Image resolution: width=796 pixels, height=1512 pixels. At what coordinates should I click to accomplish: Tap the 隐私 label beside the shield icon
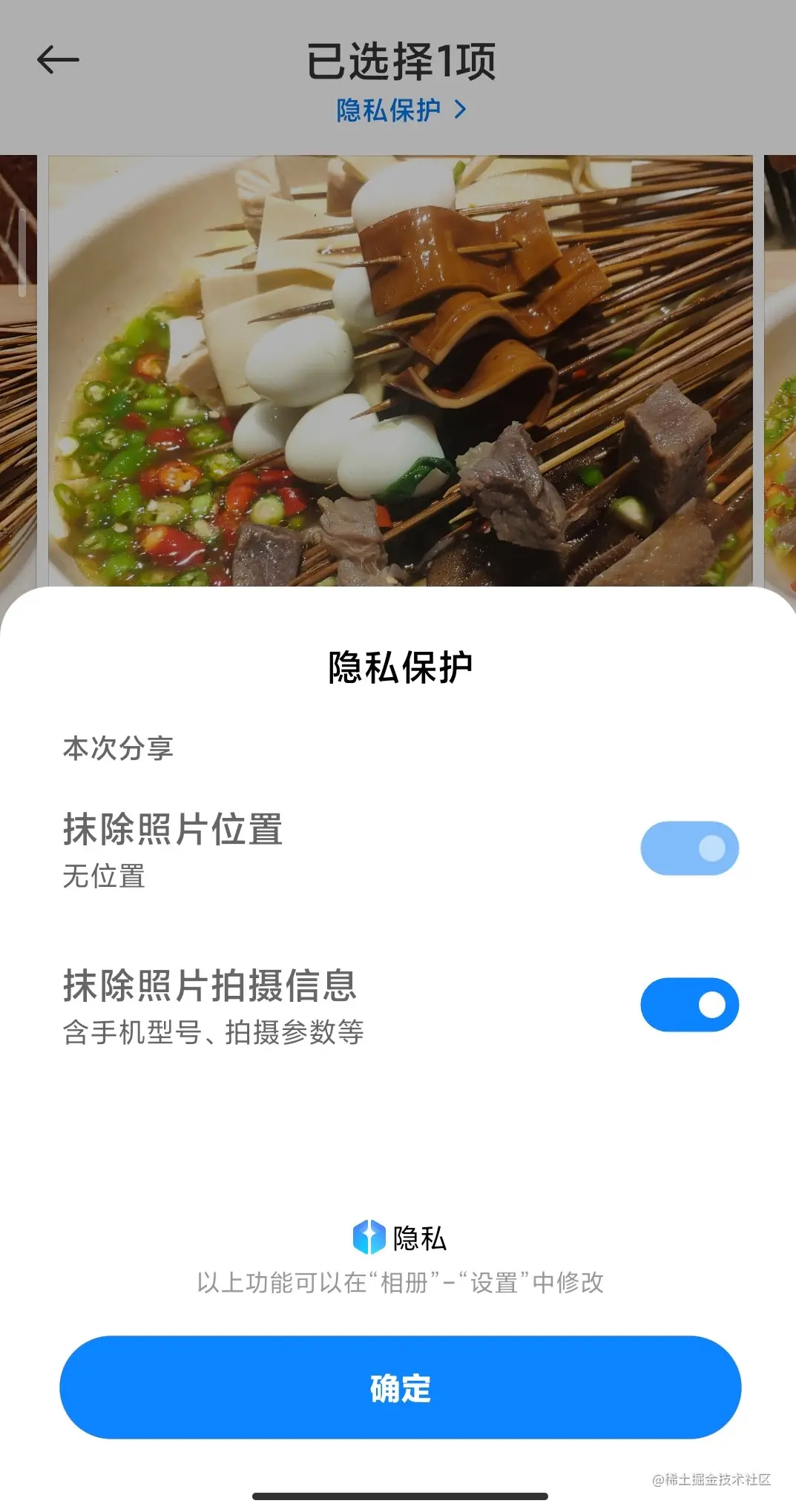[419, 1236]
